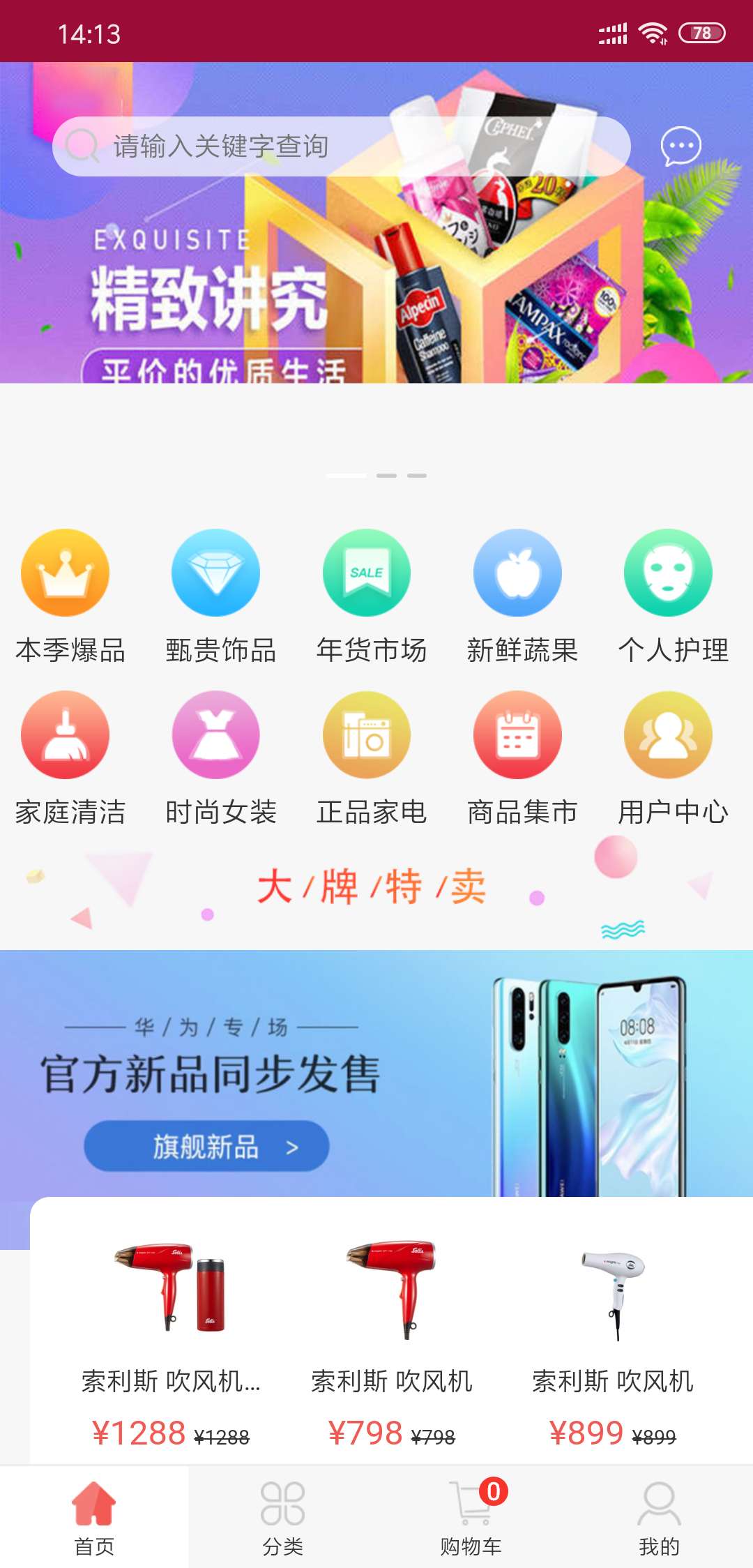Switch to the 我的 tab
This screenshot has height=1568, width=753.
(659, 1518)
